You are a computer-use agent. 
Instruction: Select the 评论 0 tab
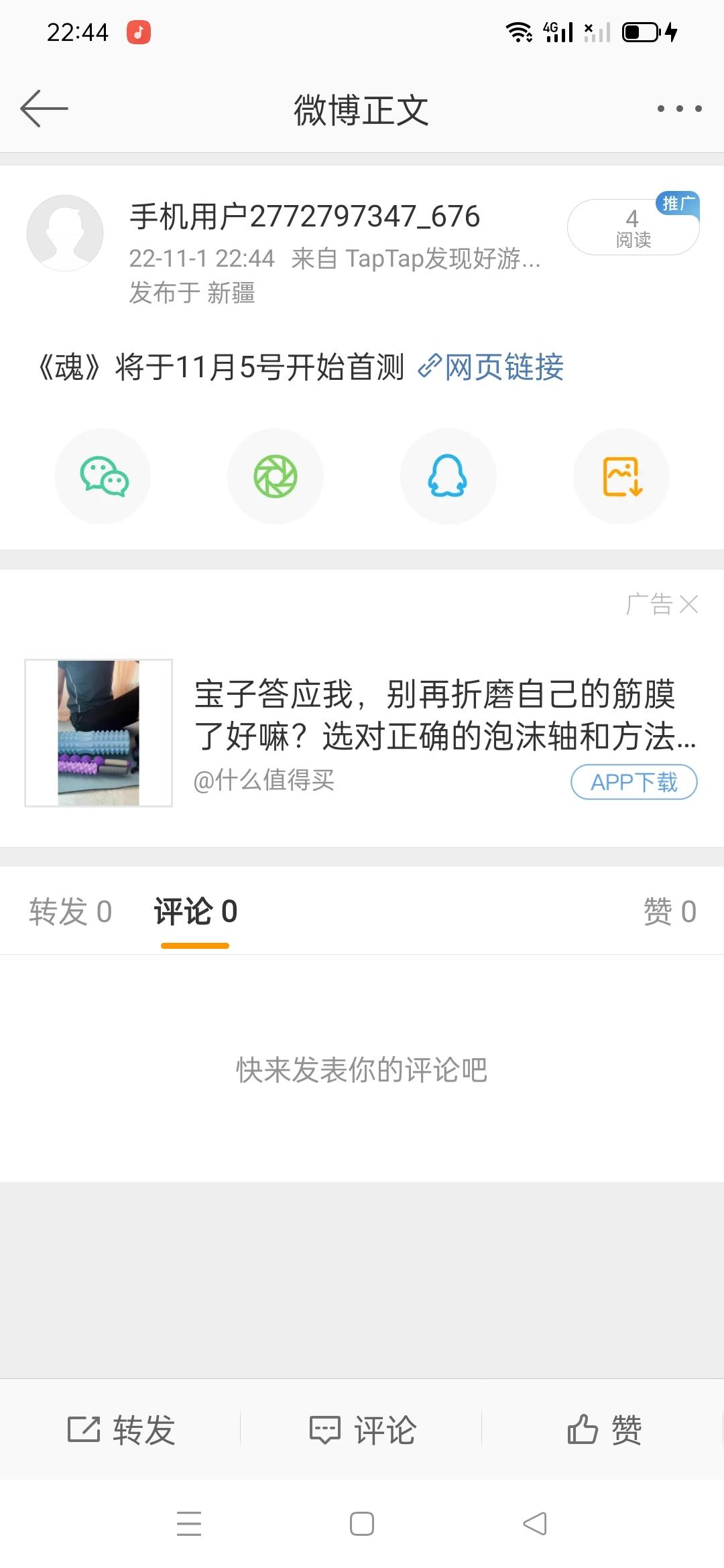pyautogui.click(x=195, y=911)
